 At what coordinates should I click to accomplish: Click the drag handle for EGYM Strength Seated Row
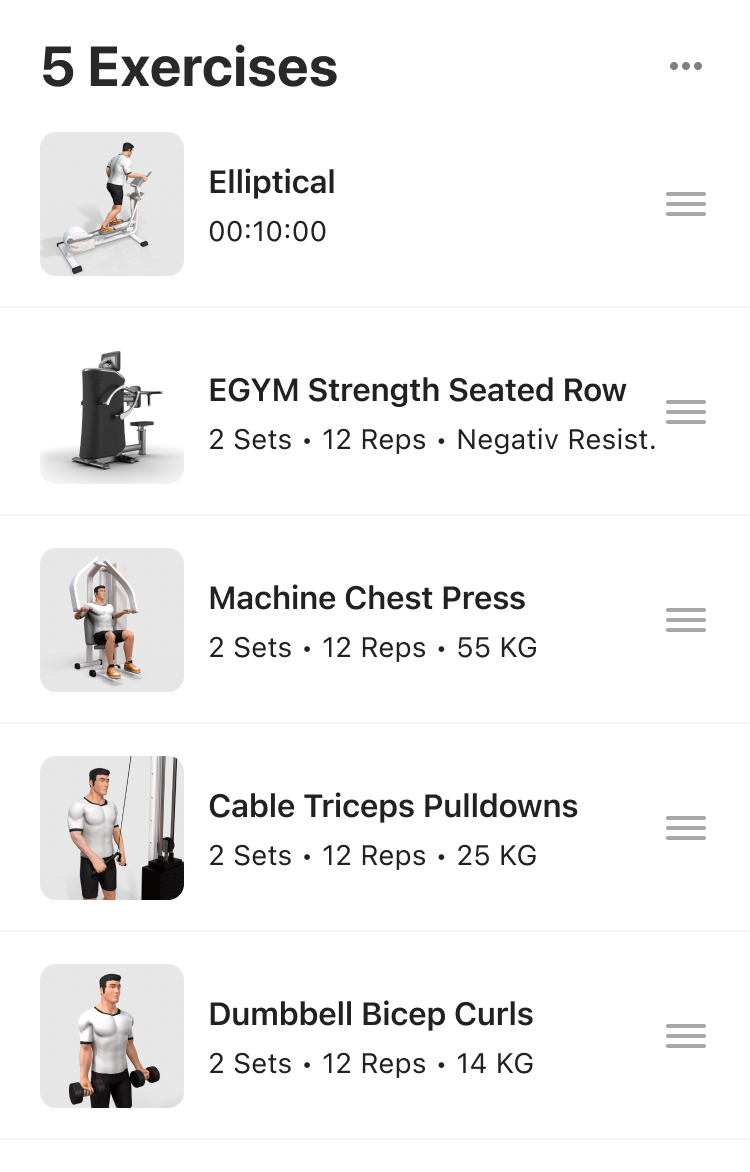686,411
